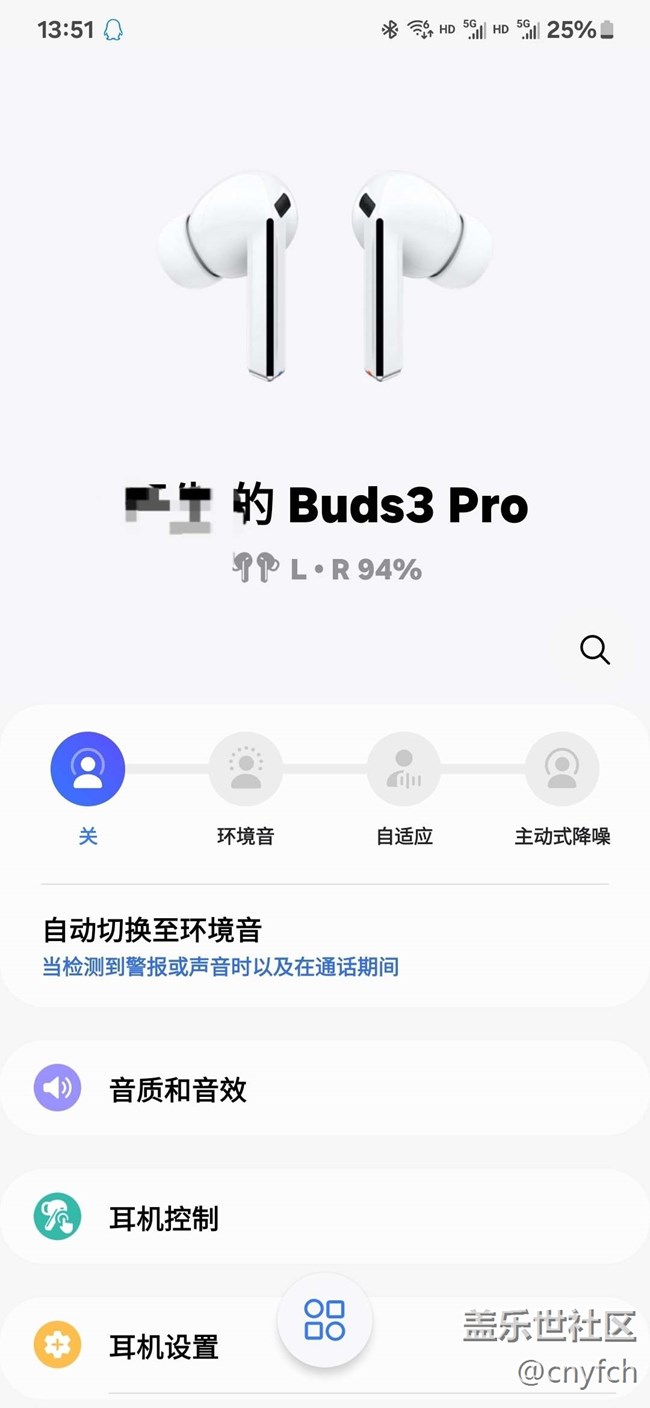Tap the floating four-squares button
The height and width of the screenshot is (1408, 650).
tap(325, 1320)
